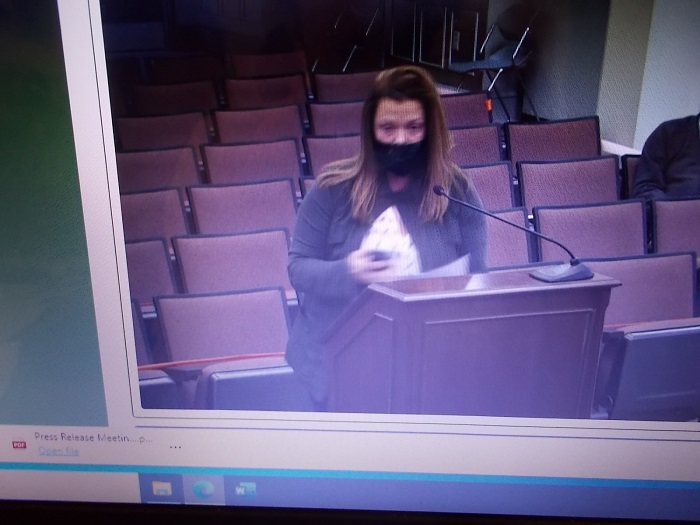Screen dimensions: 700x525
Task: Open File Explorer from the taskbar
Action: point(161,488)
